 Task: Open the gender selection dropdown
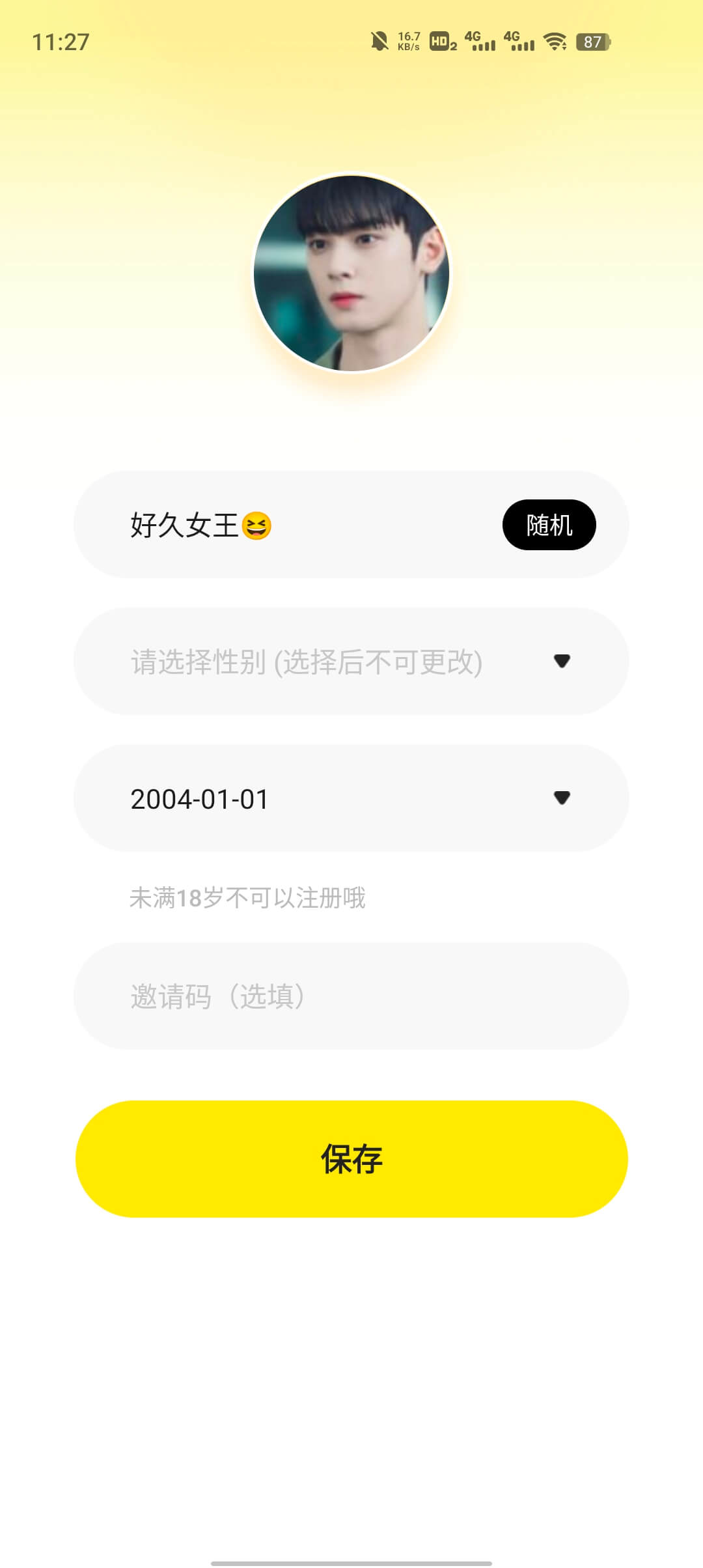(x=351, y=662)
